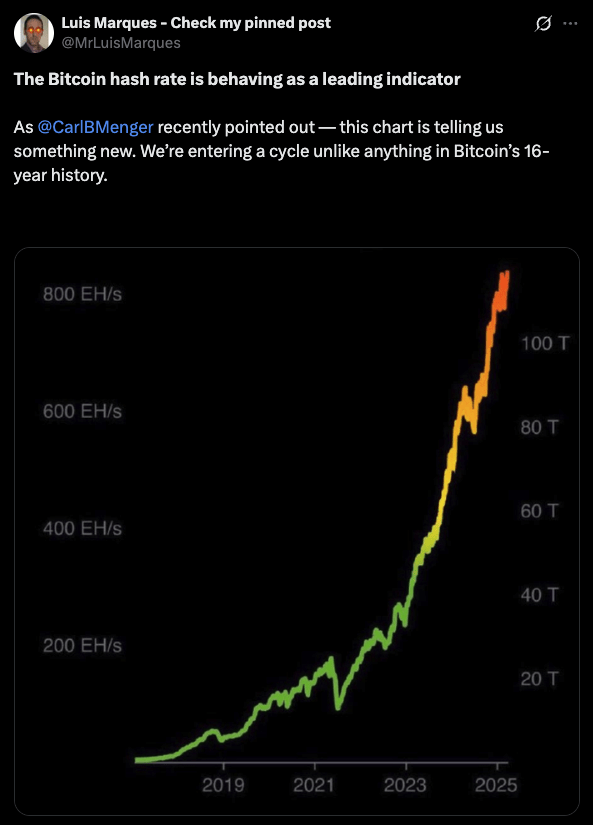
Task: Open the post's three-dot overflow menu
Action: [x=570, y=24]
